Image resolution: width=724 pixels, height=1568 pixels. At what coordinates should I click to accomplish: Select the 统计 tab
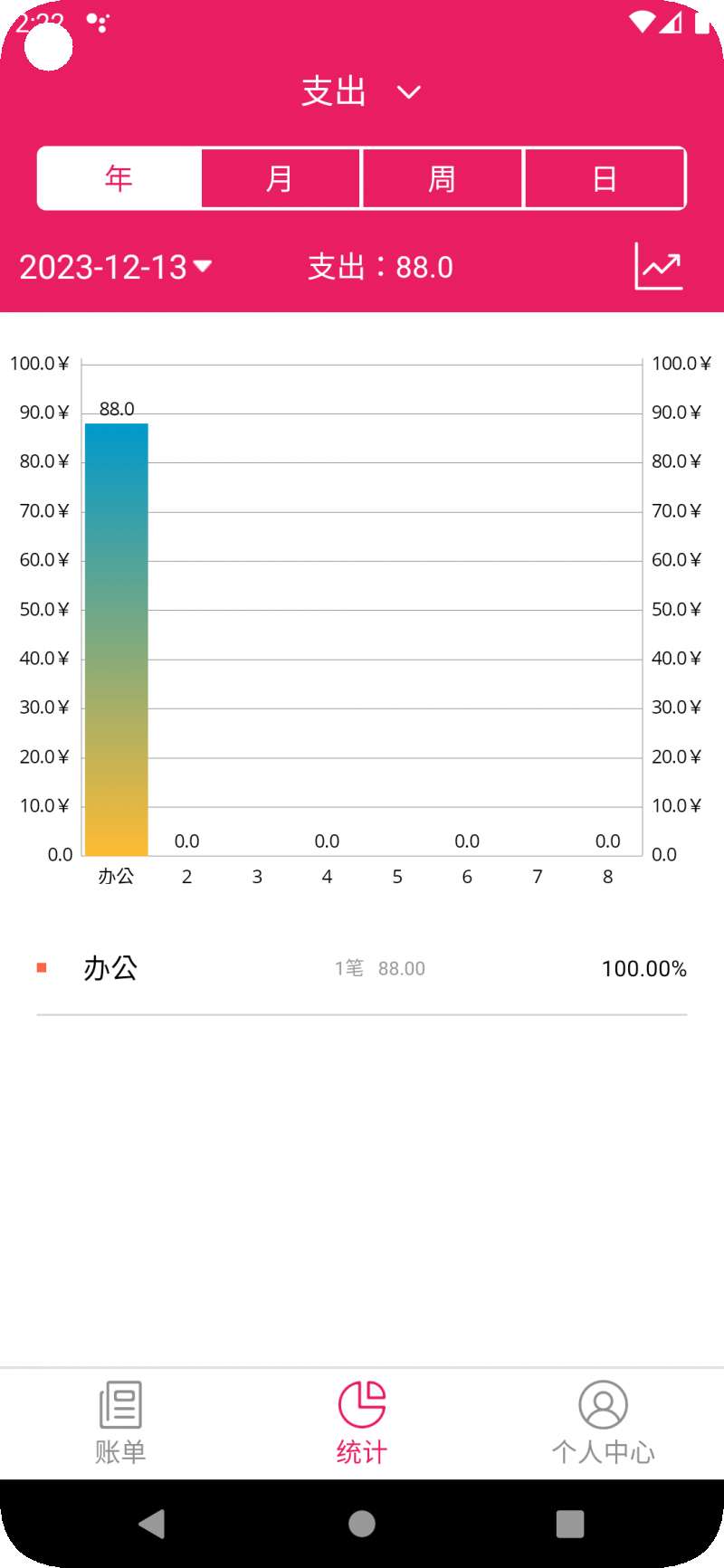tap(362, 1422)
